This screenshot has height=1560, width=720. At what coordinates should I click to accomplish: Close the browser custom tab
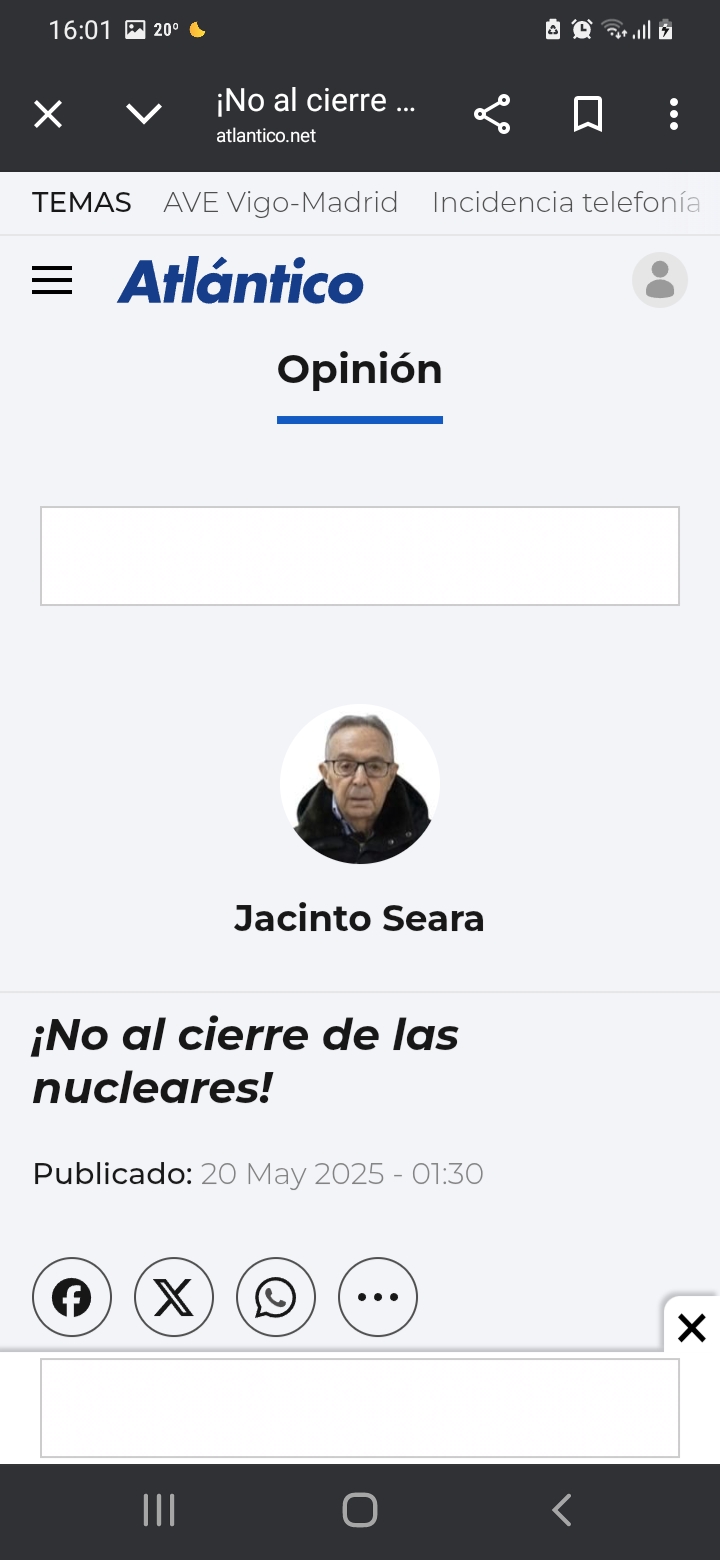tap(48, 115)
